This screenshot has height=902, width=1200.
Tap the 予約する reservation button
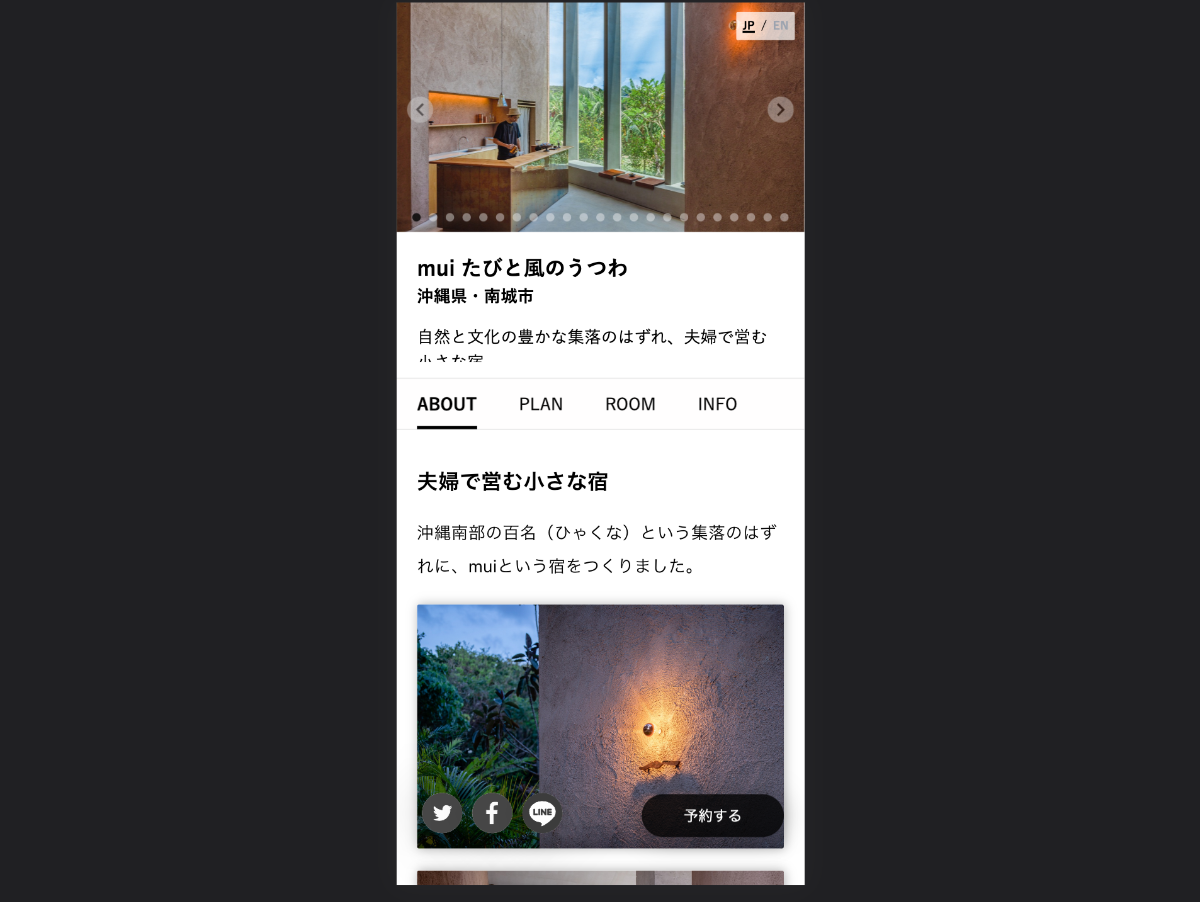coord(712,816)
